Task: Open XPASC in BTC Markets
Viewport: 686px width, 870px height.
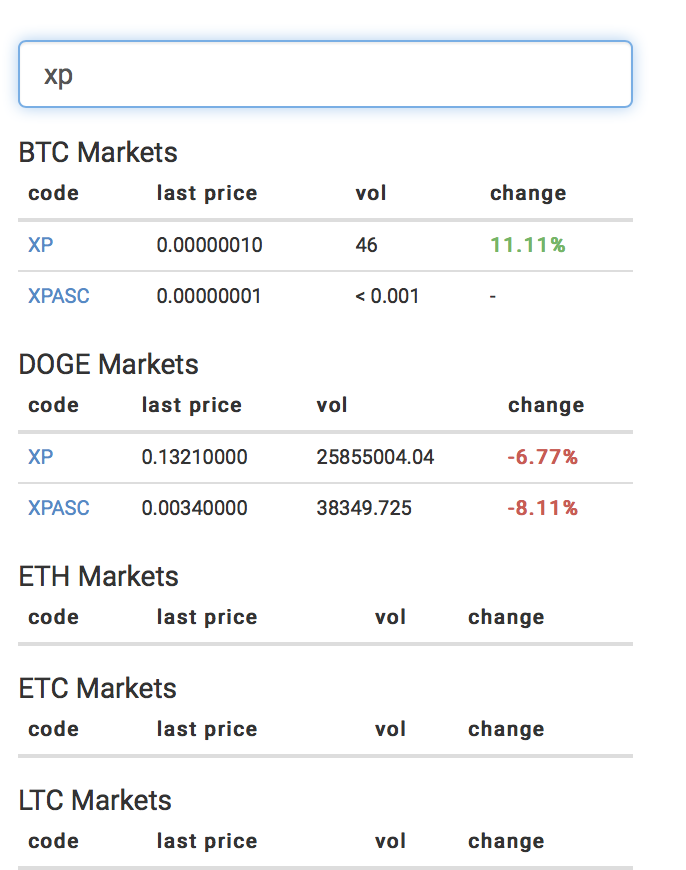Action: [x=58, y=296]
